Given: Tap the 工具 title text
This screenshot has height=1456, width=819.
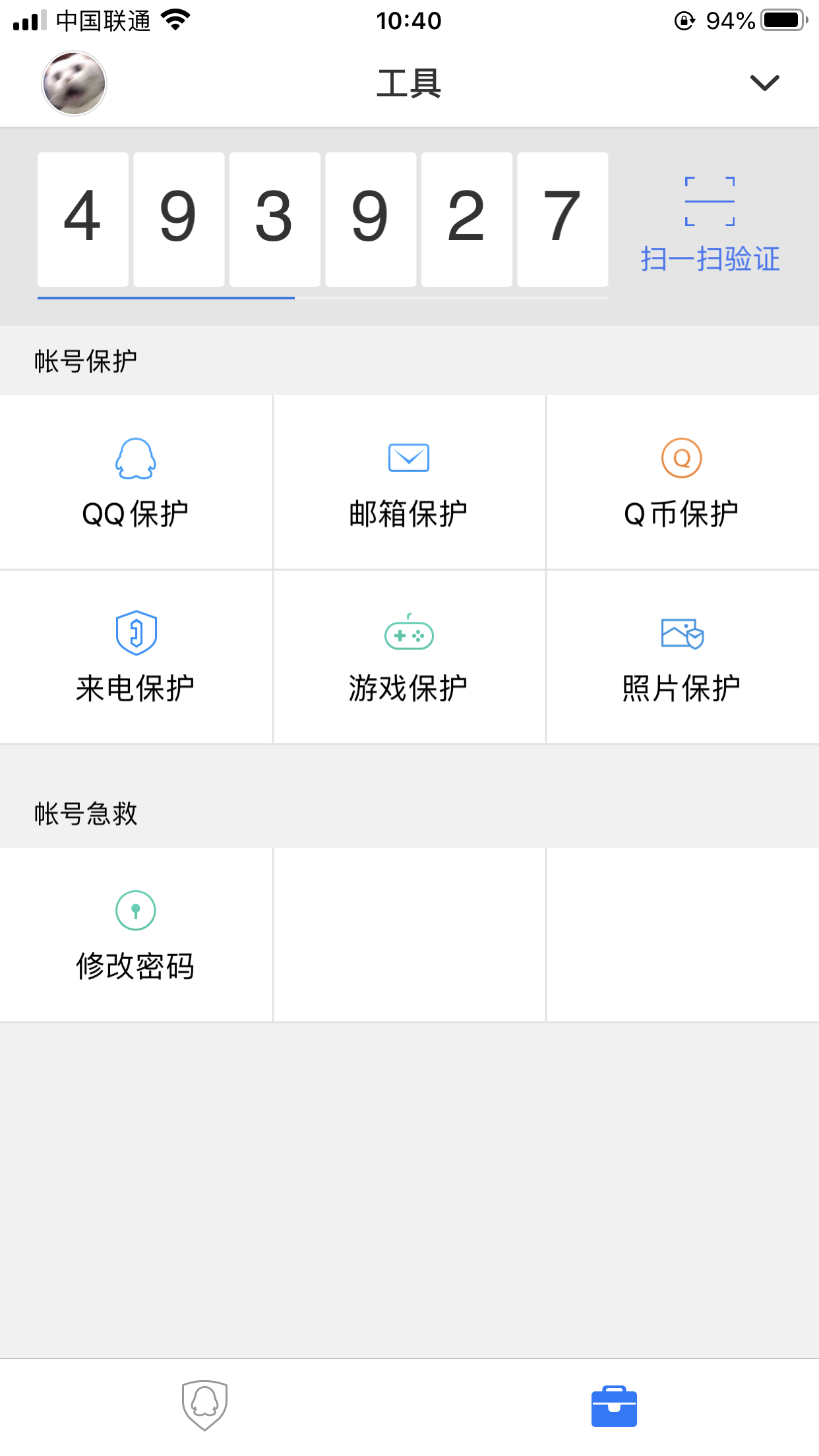Looking at the screenshot, I should [409, 83].
